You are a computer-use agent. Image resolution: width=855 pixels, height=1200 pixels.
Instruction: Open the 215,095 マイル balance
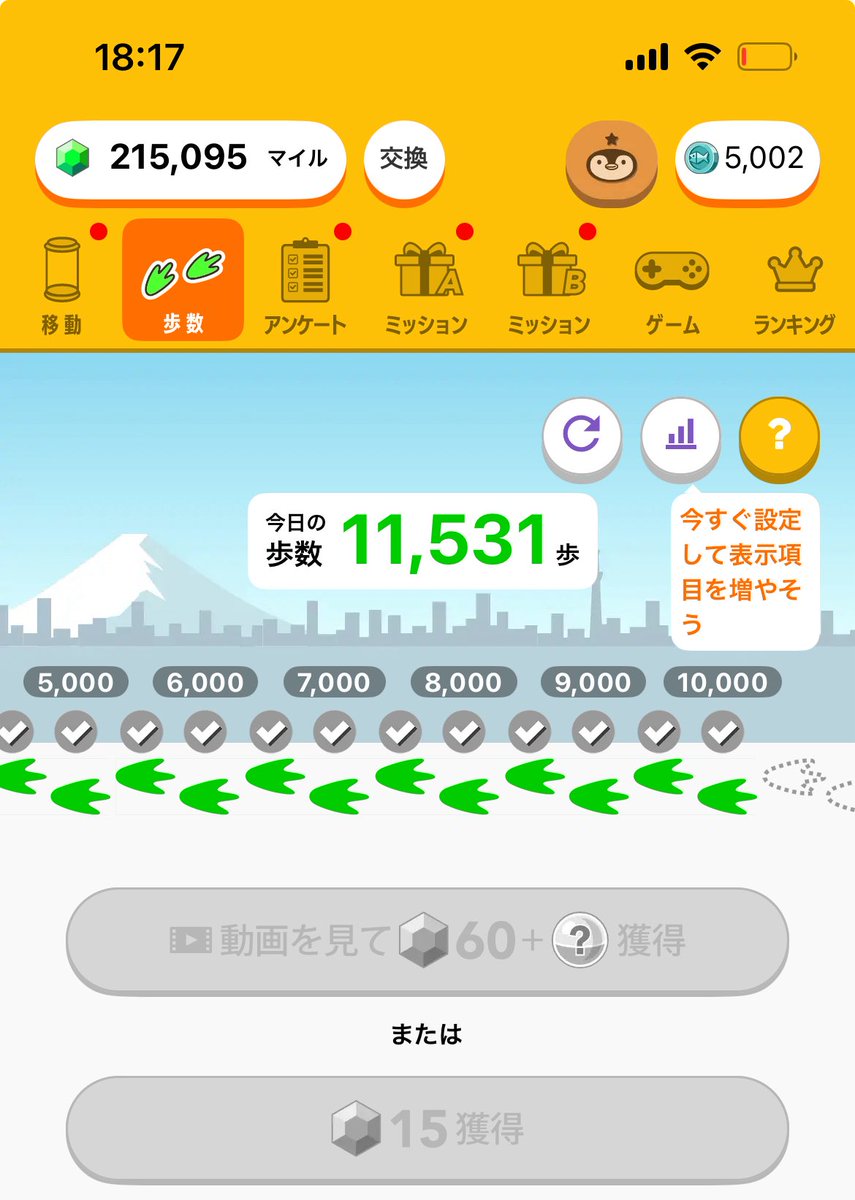pos(190,158)
